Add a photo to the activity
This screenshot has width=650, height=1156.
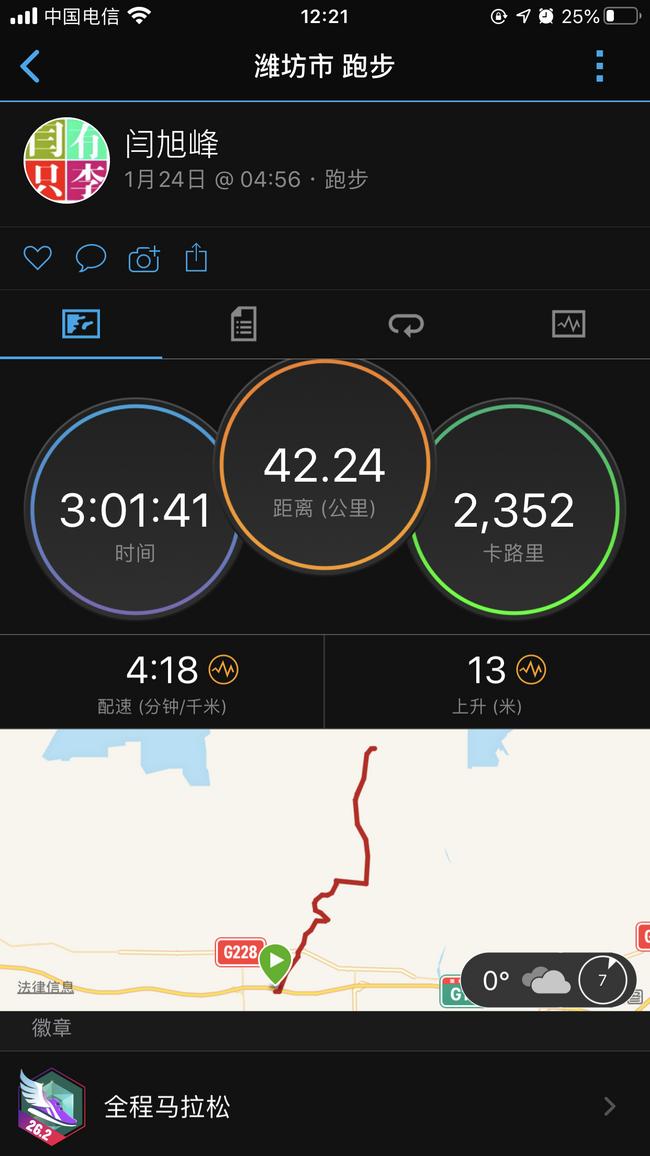144,259
